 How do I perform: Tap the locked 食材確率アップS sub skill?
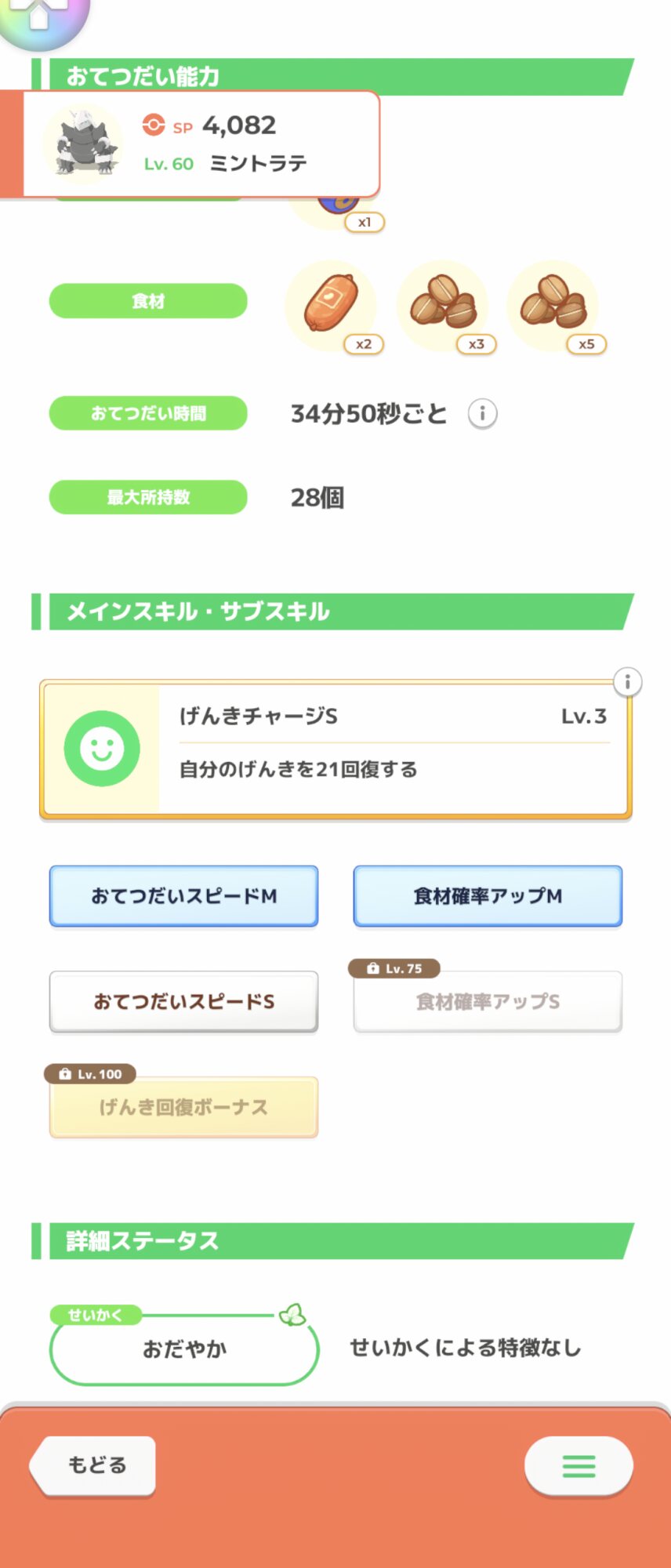(488, 1002)
